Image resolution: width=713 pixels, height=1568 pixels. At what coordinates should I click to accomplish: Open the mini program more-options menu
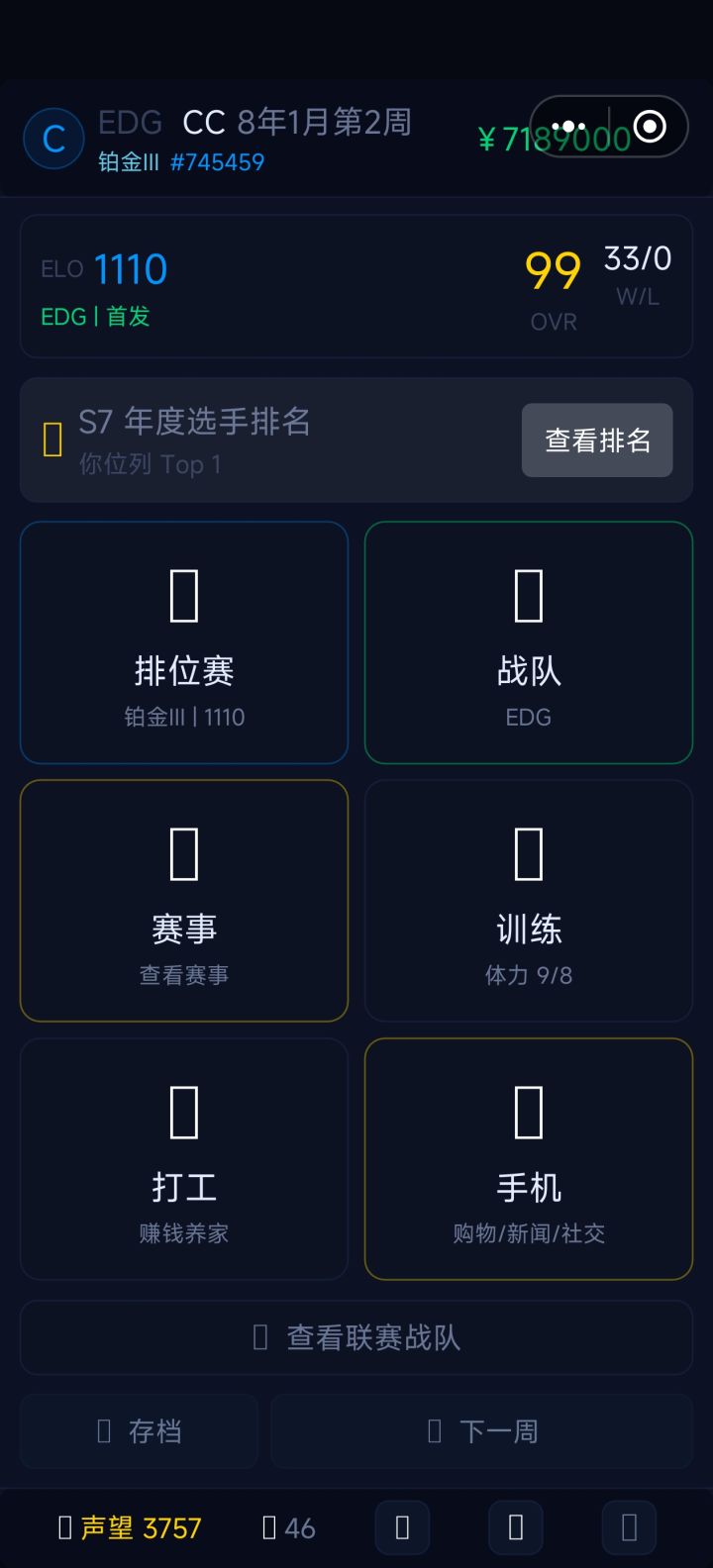coord(569,127)
